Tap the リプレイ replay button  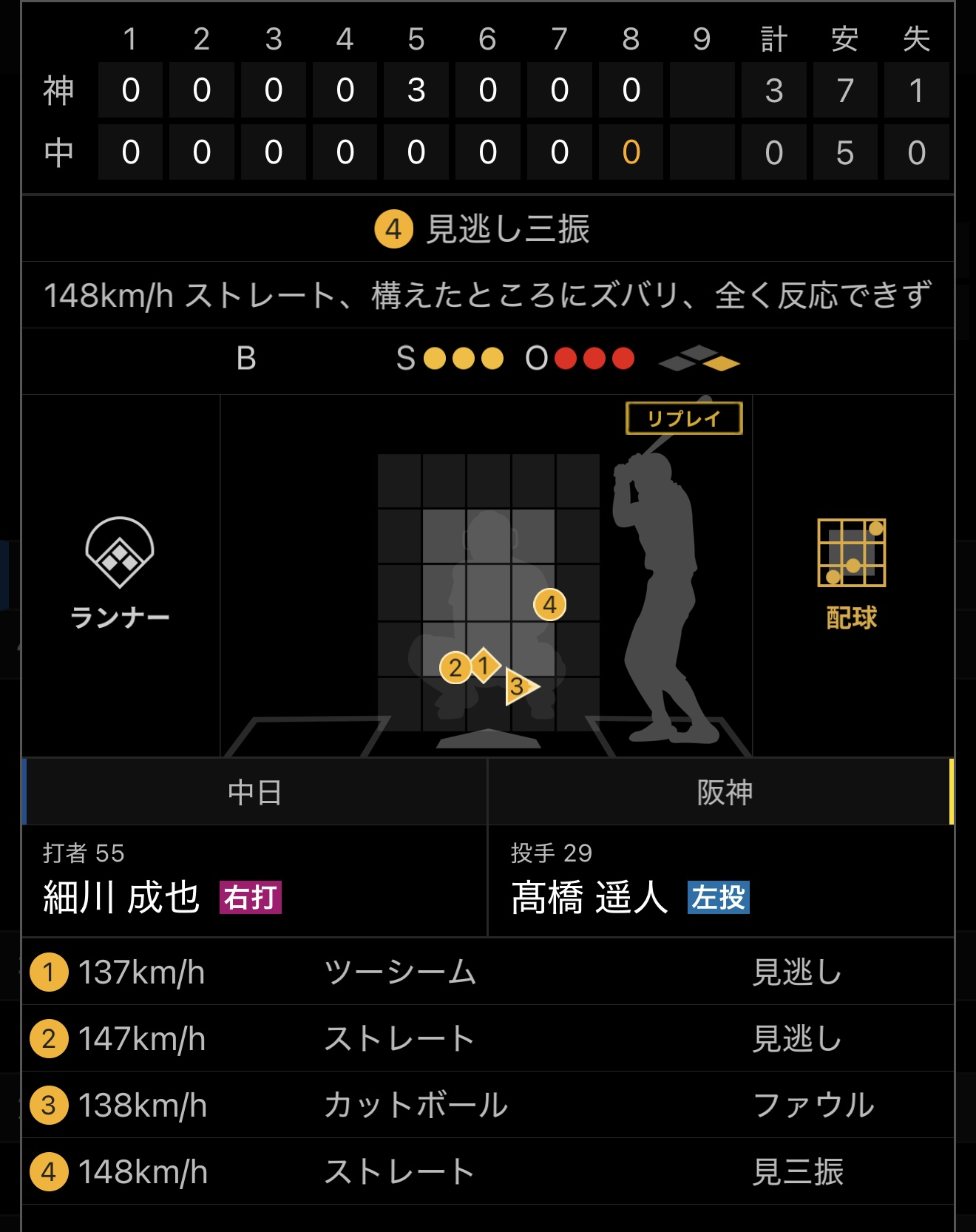pyautogui.click(x=684, y=419)
